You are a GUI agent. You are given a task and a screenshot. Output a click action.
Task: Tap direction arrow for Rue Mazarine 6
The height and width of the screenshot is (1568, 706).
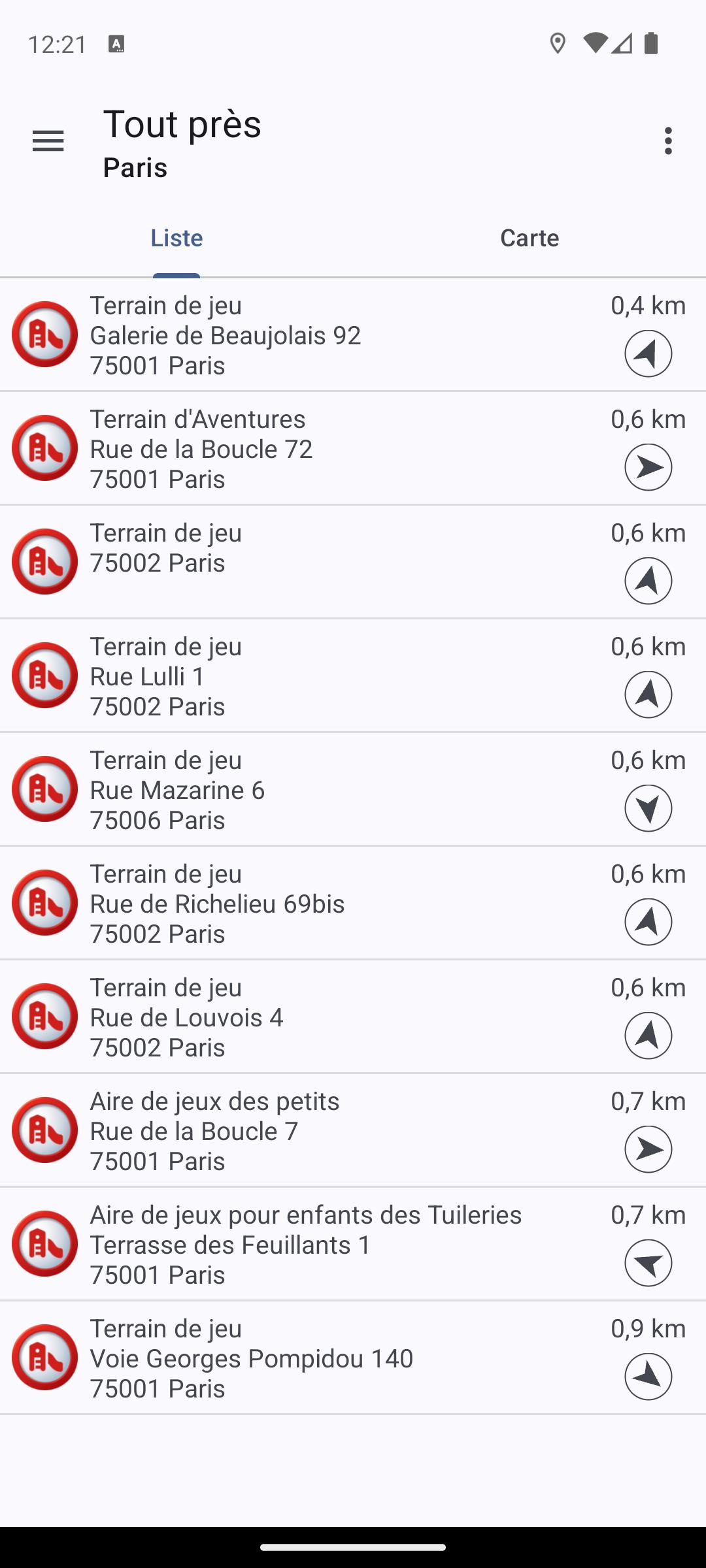(x=648, y=808)
